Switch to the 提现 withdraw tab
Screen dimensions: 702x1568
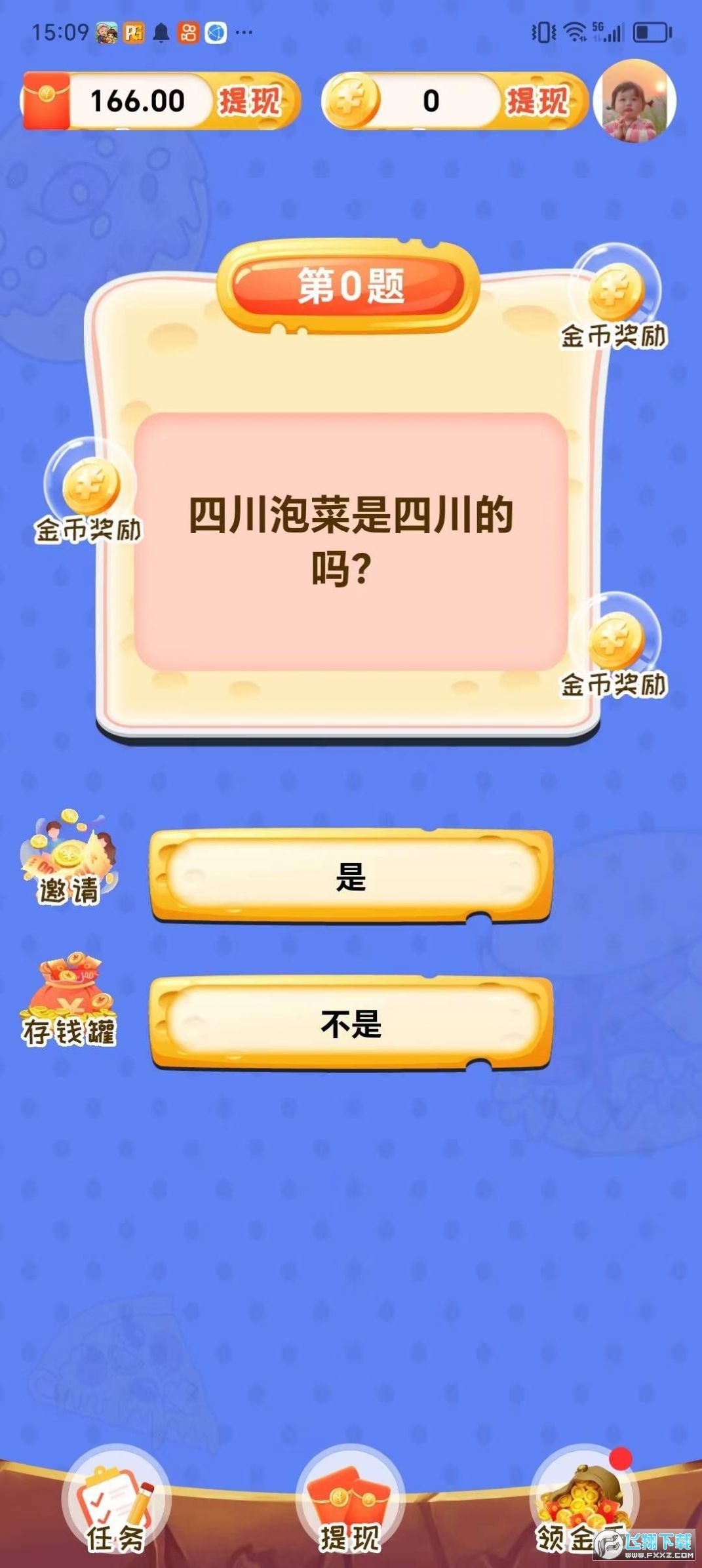click(x=350, y=1507)
